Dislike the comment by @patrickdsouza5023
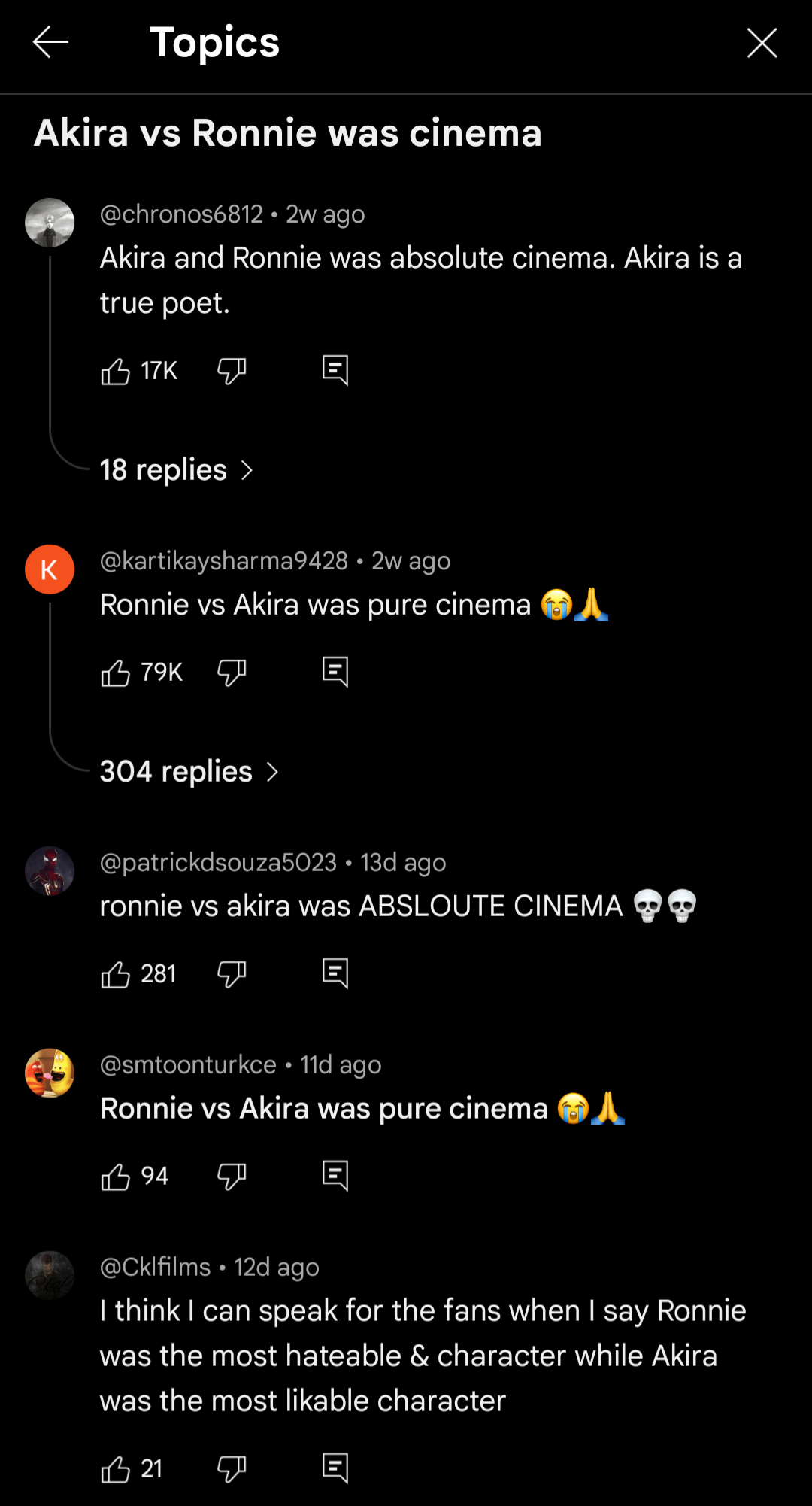812x1506 pixels. tap(232, 974)
